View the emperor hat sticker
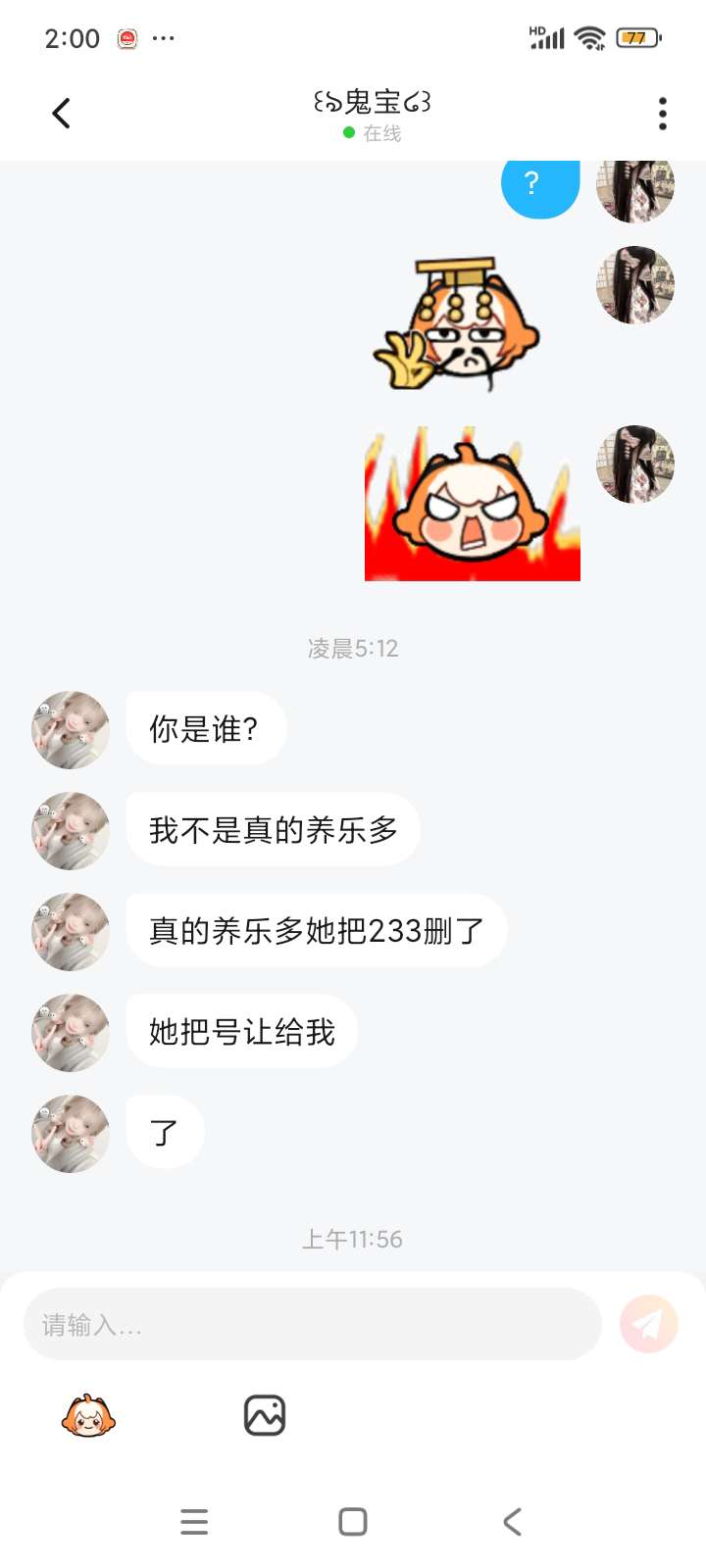The width and height of the screenshot is (706, 1568). click(x=457, y=323)
